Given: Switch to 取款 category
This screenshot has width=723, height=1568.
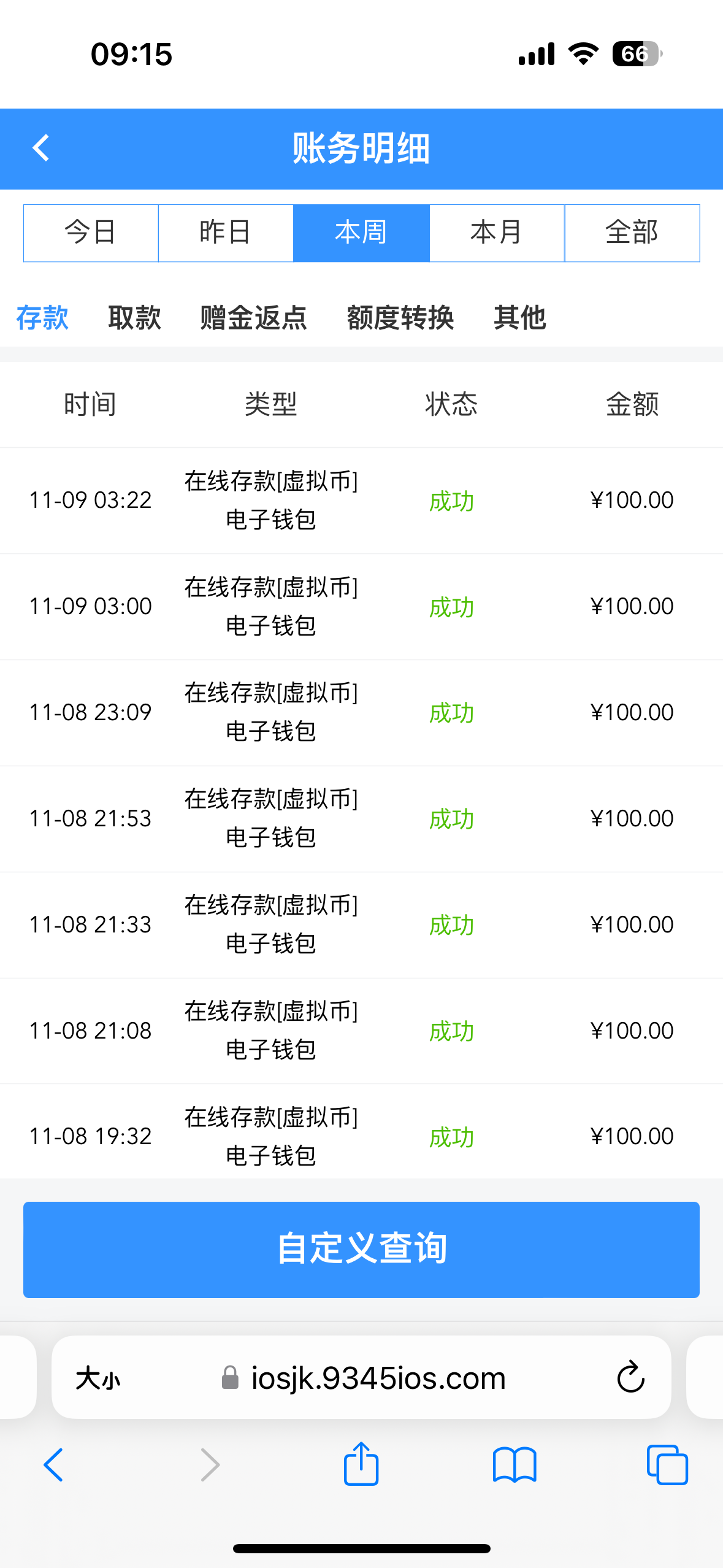Looking at the screenshot, I should (134, 318).
